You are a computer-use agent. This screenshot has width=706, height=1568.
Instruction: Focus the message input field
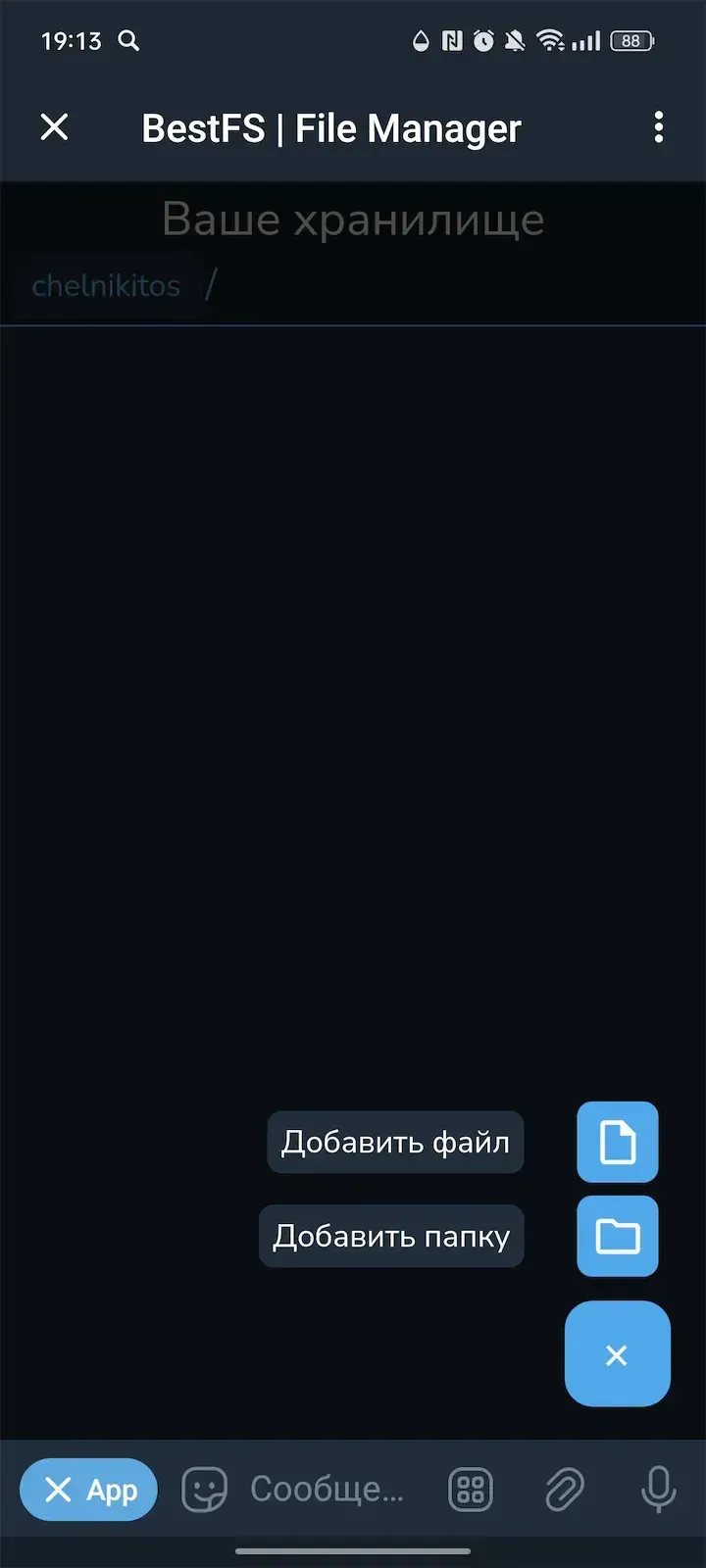327,1490
